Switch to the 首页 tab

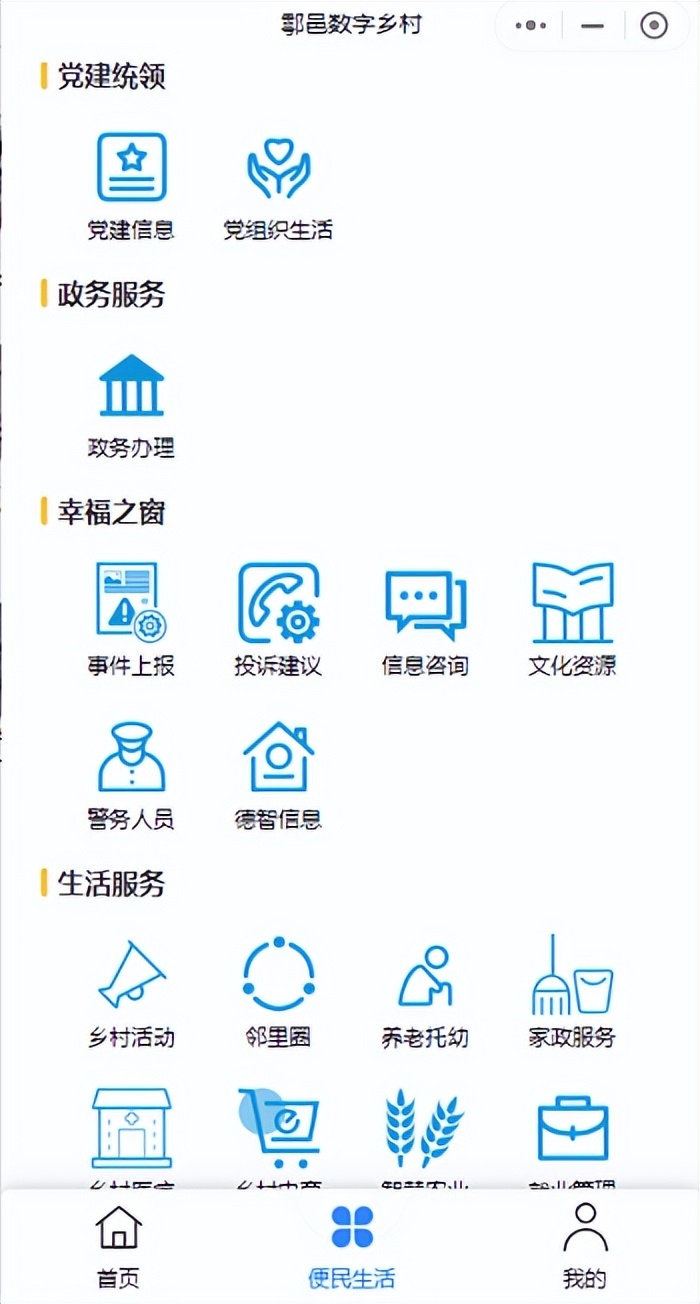(x=118, y=1245)
